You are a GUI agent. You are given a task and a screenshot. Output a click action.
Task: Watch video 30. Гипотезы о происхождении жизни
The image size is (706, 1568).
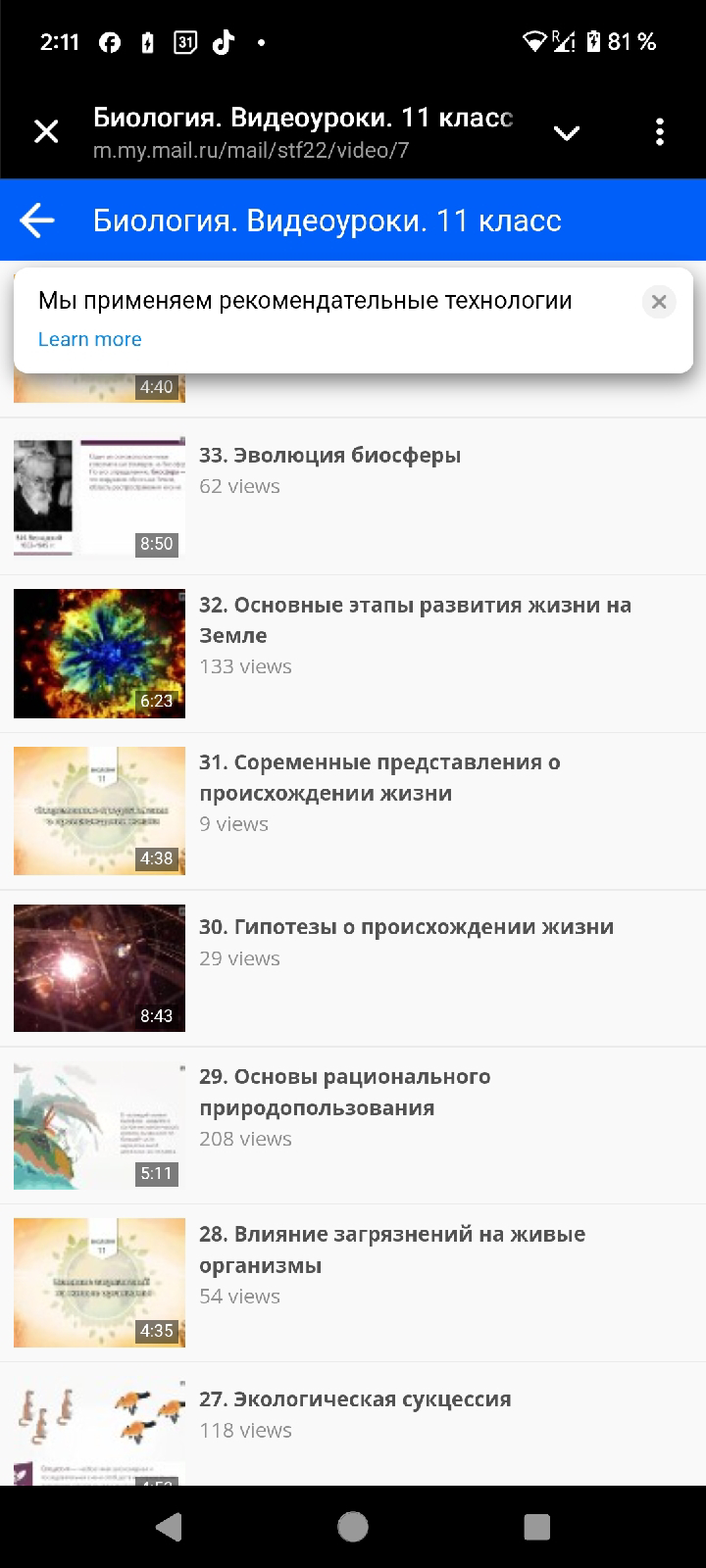coord(406,927)
